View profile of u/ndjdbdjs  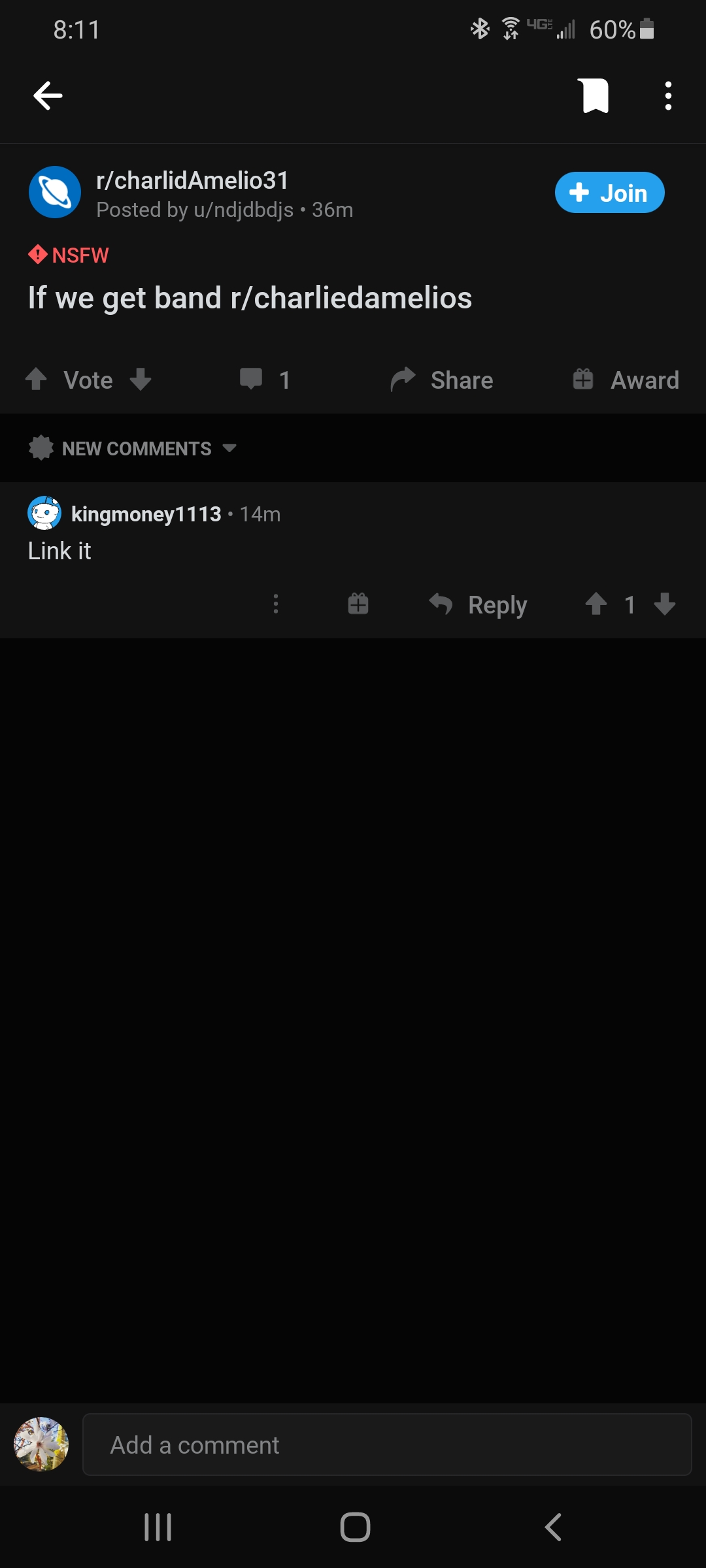click(243, 210)
